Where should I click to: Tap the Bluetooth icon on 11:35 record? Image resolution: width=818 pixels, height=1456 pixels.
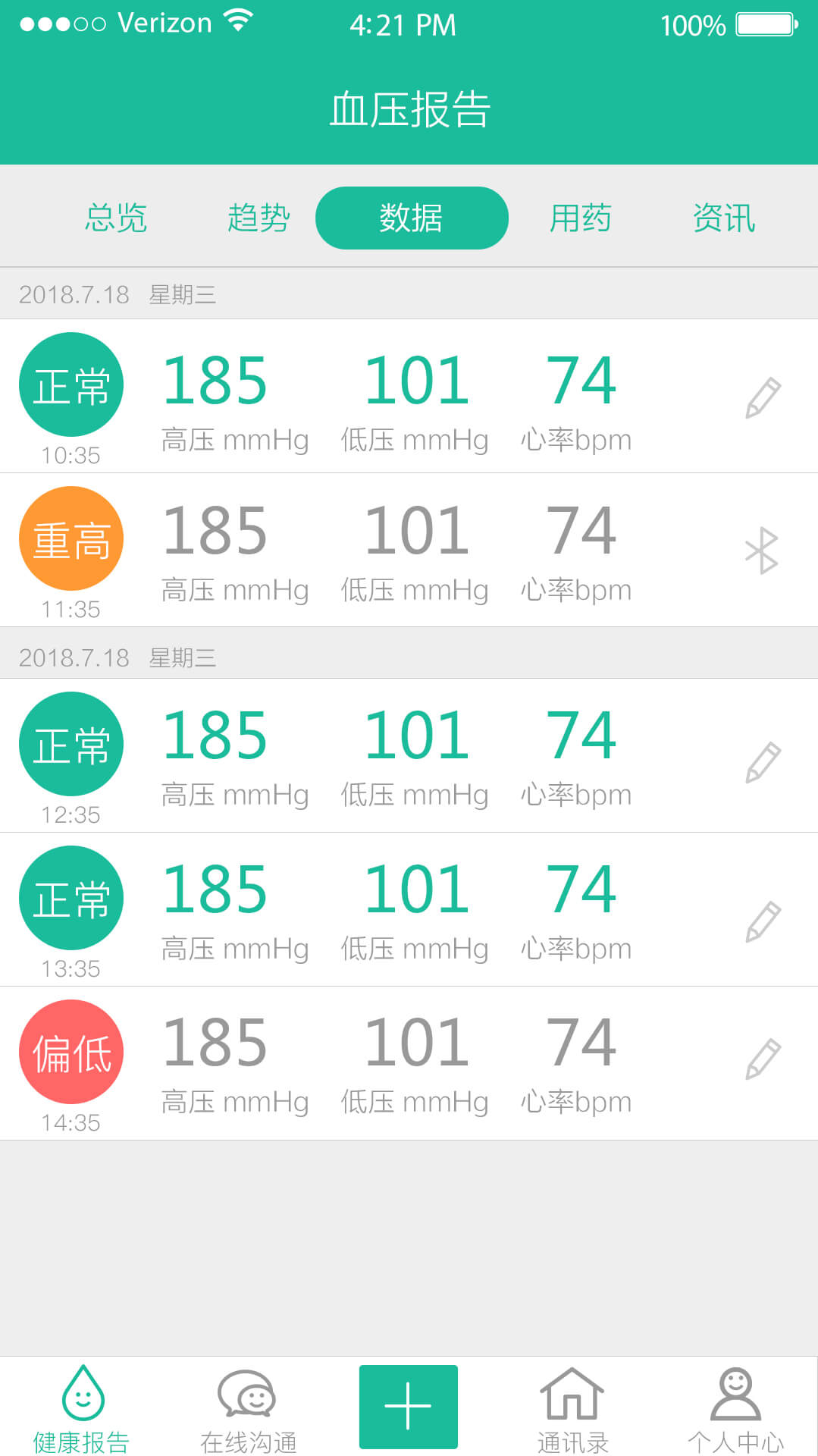[762, 551]
